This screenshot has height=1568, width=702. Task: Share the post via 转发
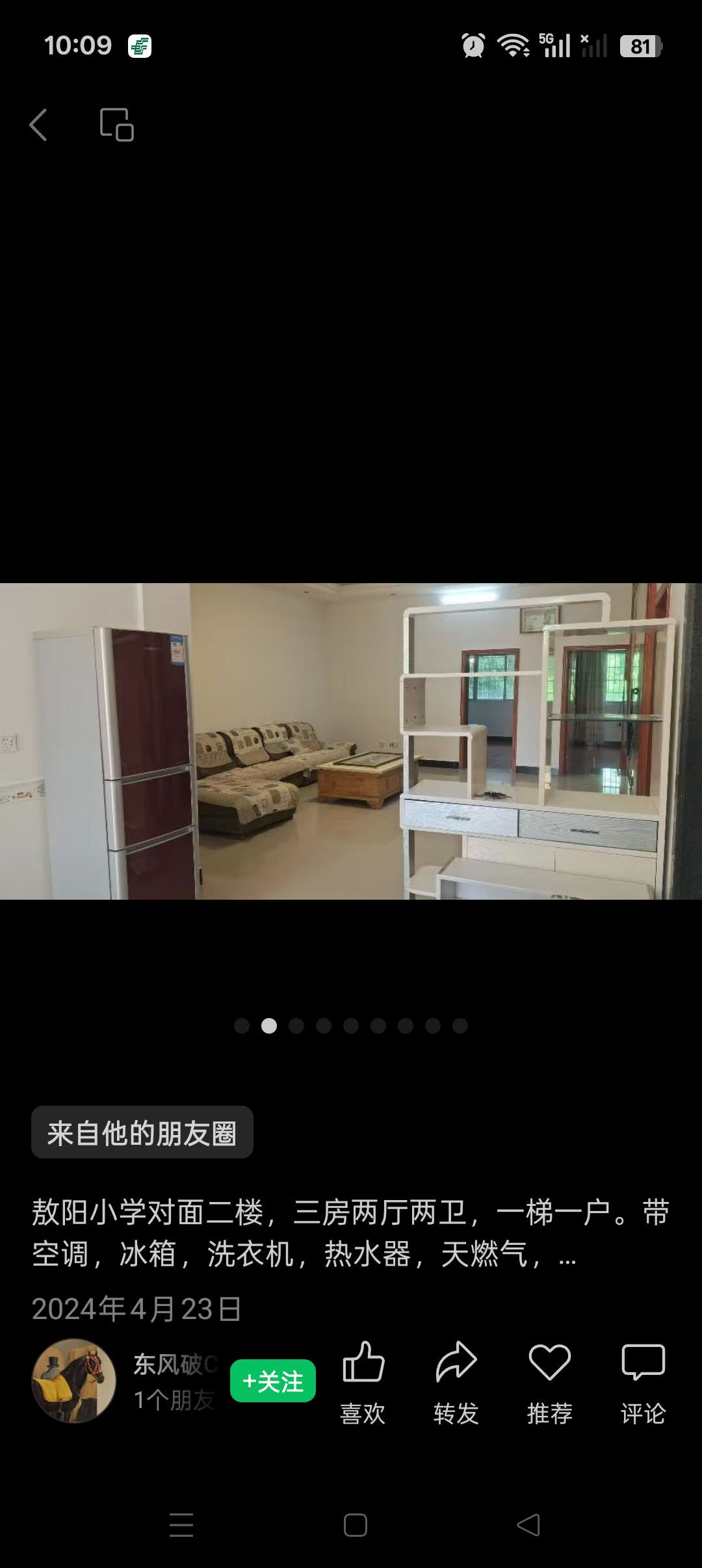point(456,1381)
